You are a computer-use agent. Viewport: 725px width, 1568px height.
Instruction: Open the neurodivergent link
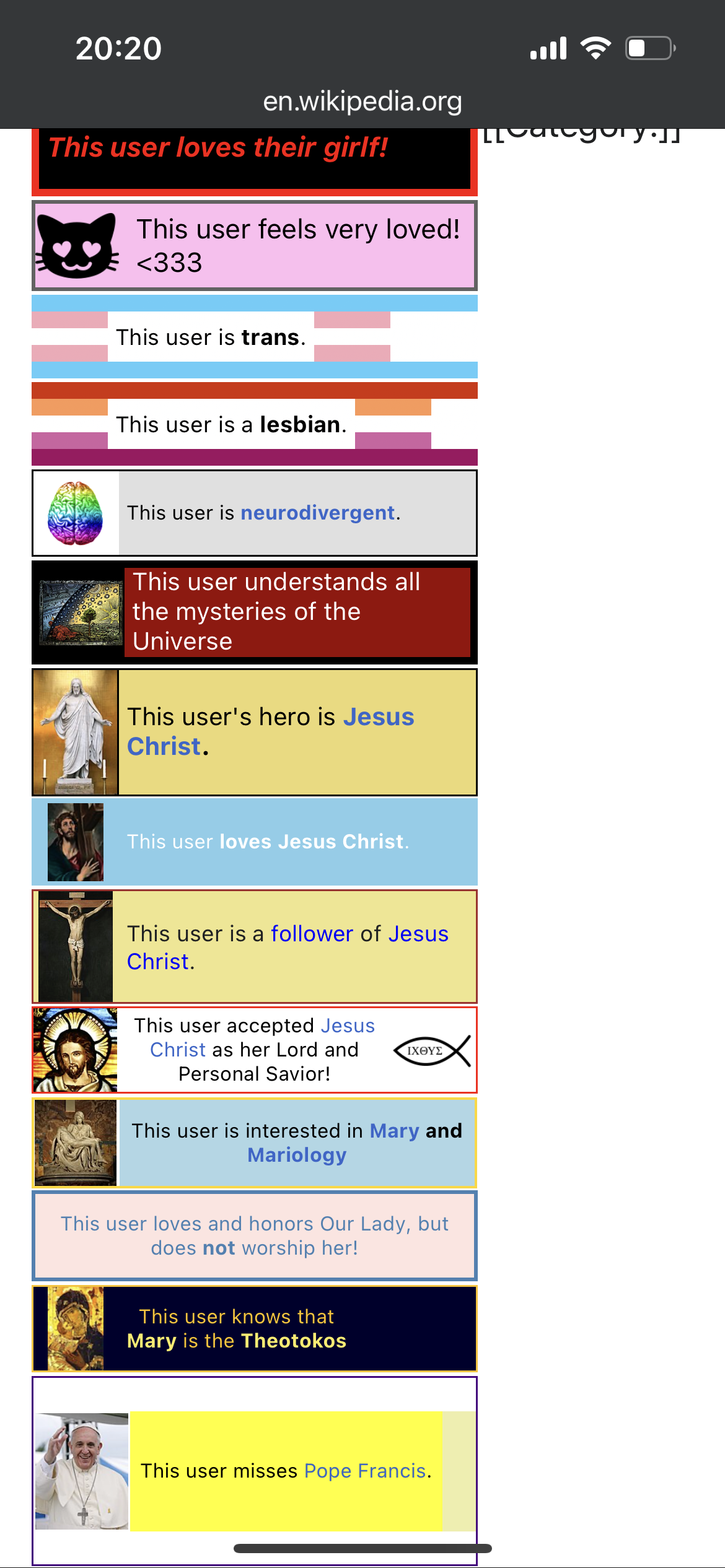317,513
